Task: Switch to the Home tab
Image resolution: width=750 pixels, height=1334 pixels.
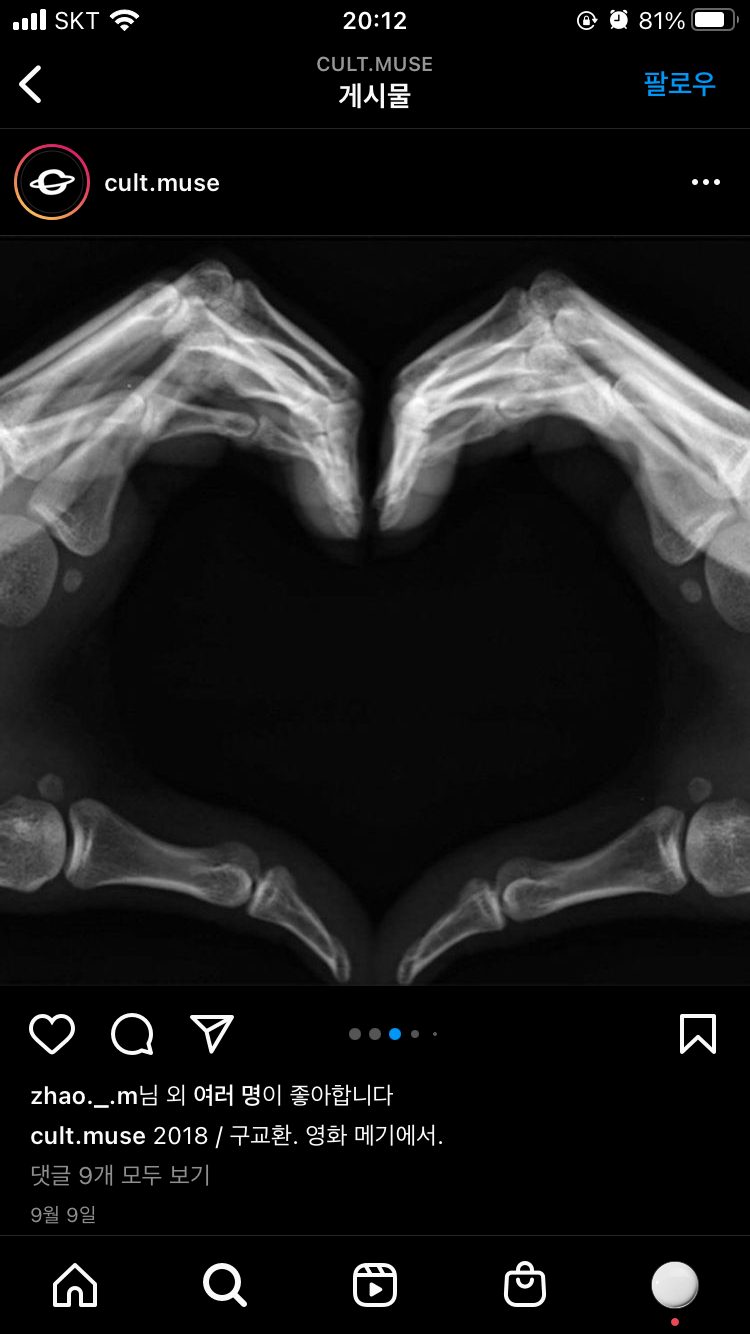Action: (x=75, y=1285)
